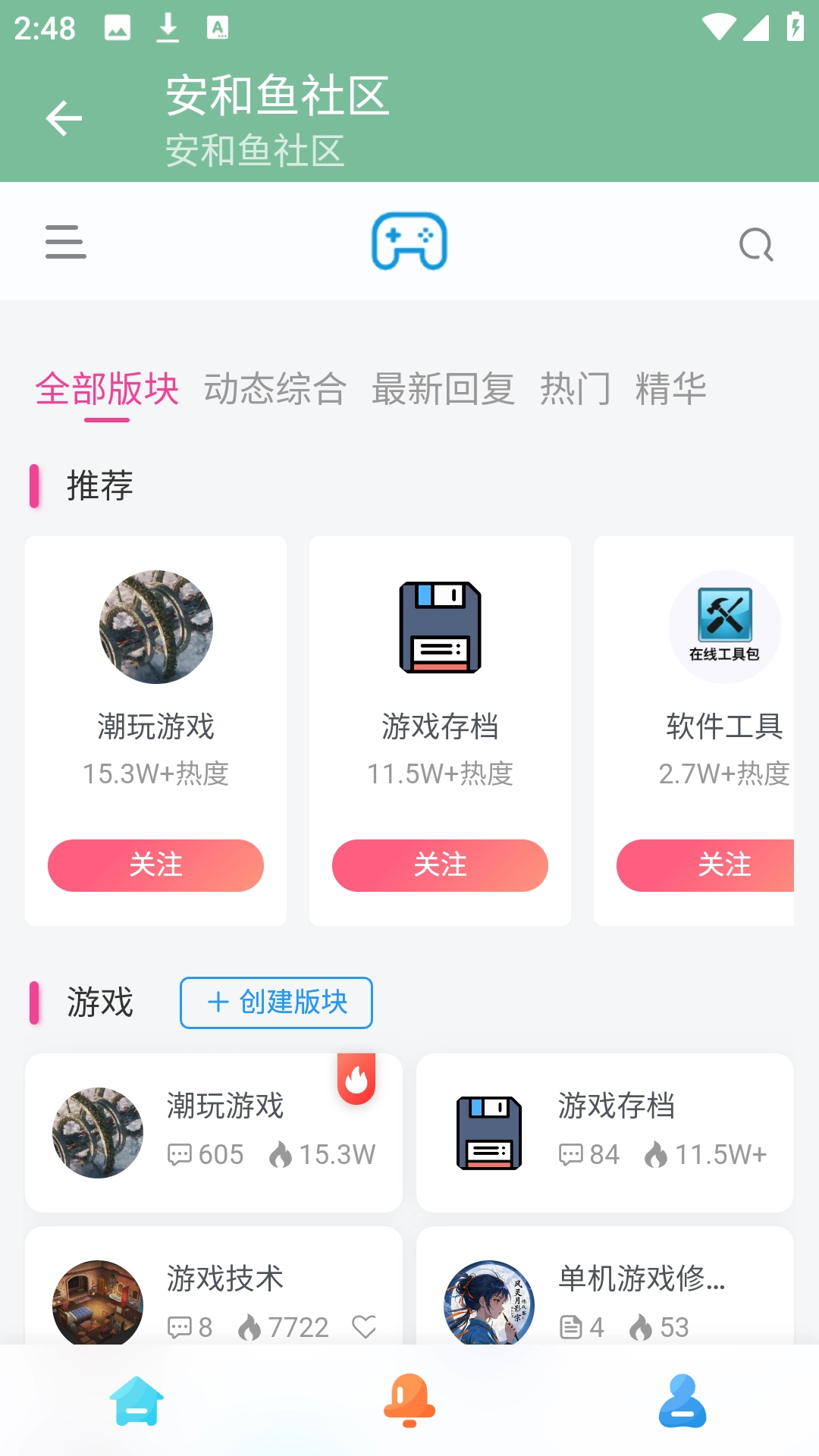This screenshot has height=1456, width=819.
Task: Go back using the back arrow
Action: point(64,118)
